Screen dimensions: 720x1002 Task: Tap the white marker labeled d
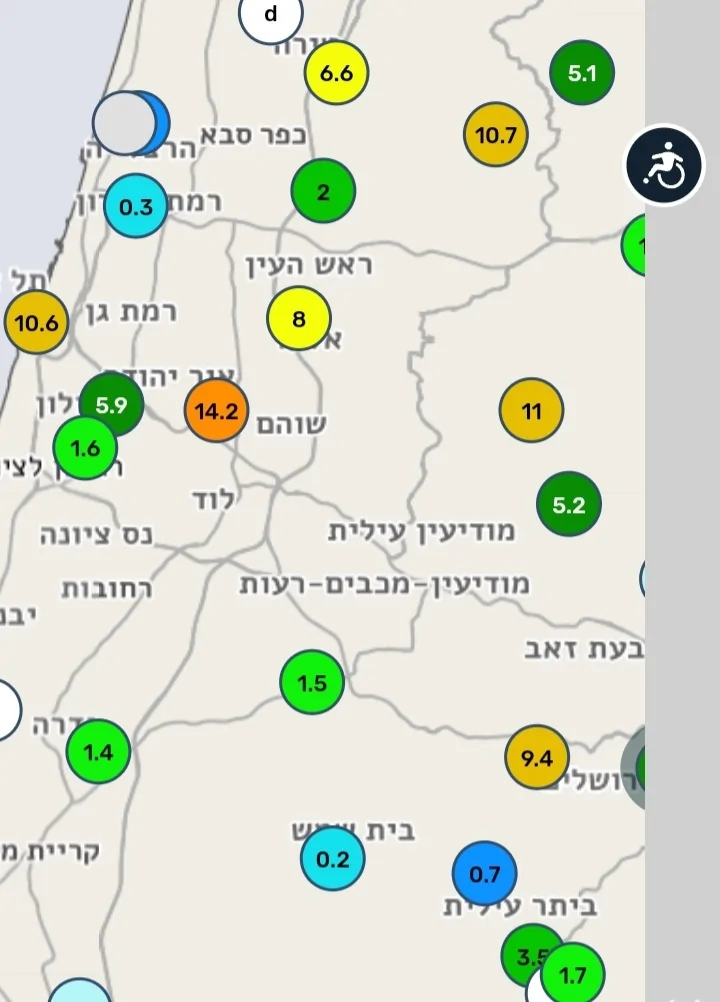coord(271,15)
